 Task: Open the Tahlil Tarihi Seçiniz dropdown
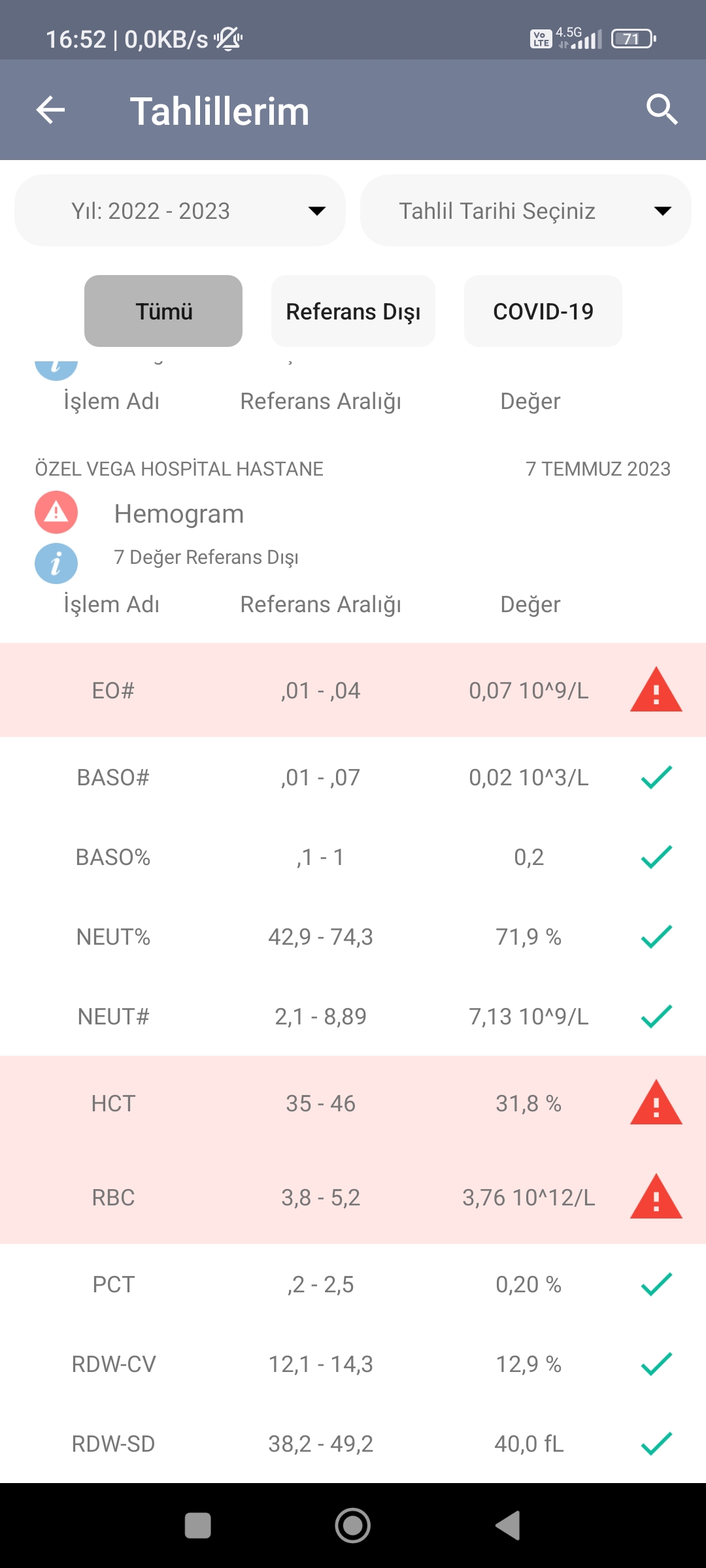point(526,210)
